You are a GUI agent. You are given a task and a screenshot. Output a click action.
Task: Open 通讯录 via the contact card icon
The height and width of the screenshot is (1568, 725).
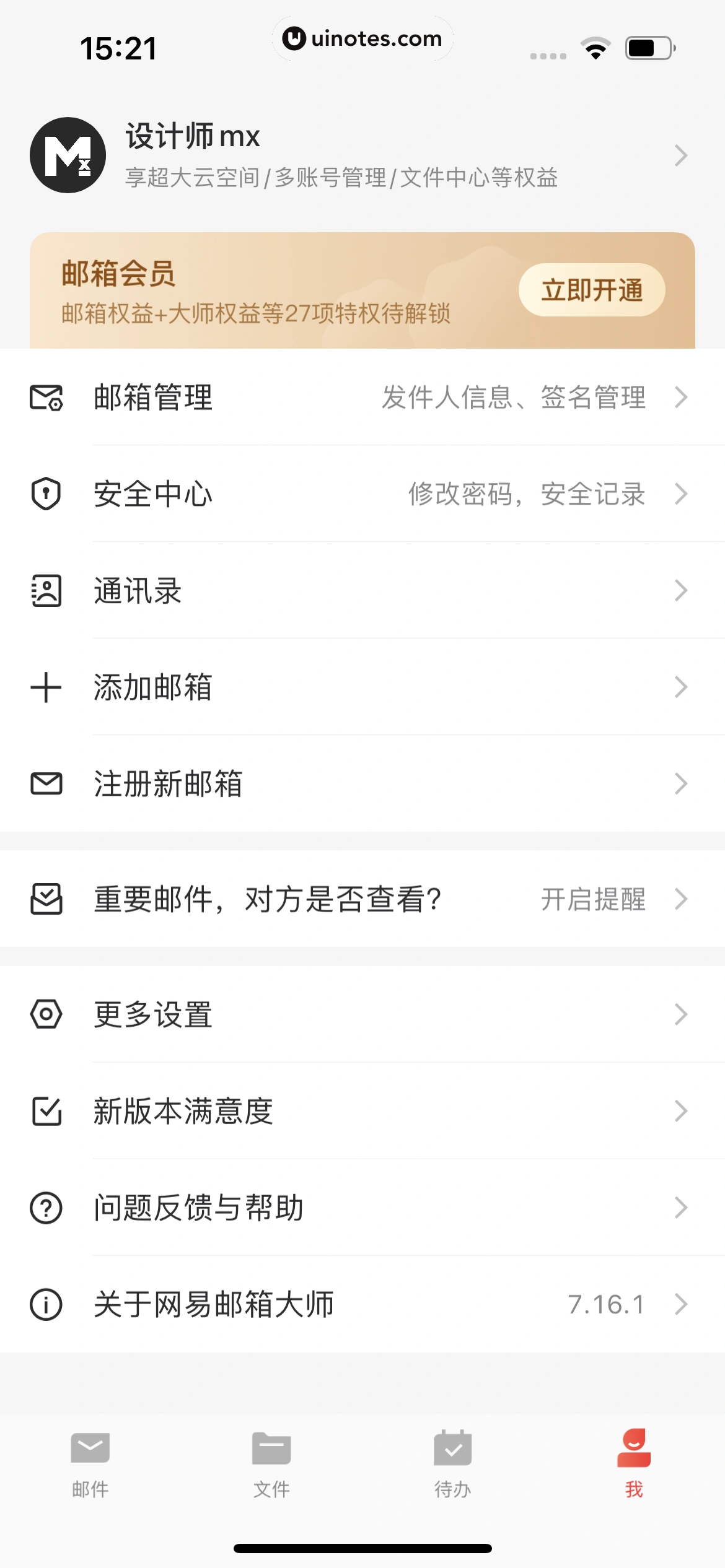pyautogui.click(x=46, y=591)
